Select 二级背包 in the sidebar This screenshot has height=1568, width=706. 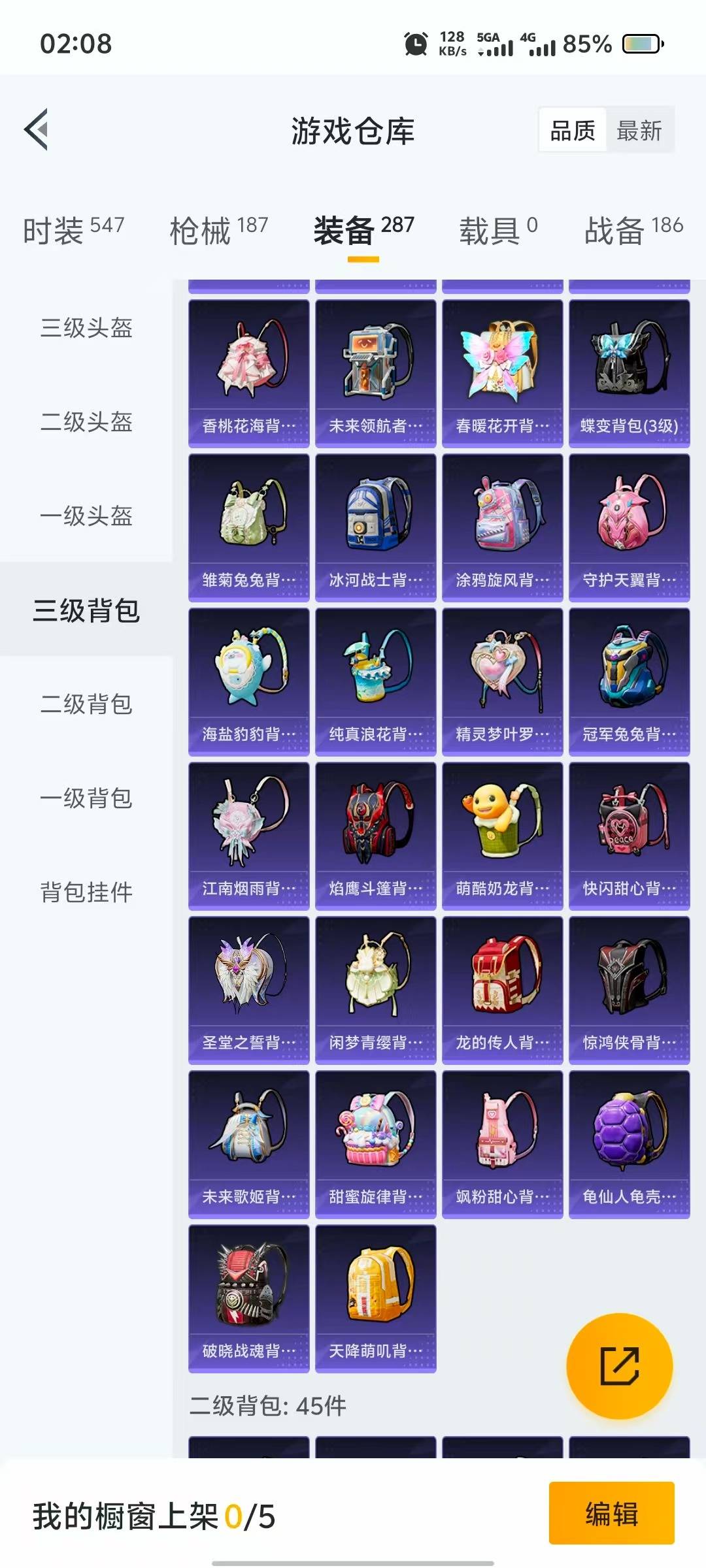tap(86, 704)
